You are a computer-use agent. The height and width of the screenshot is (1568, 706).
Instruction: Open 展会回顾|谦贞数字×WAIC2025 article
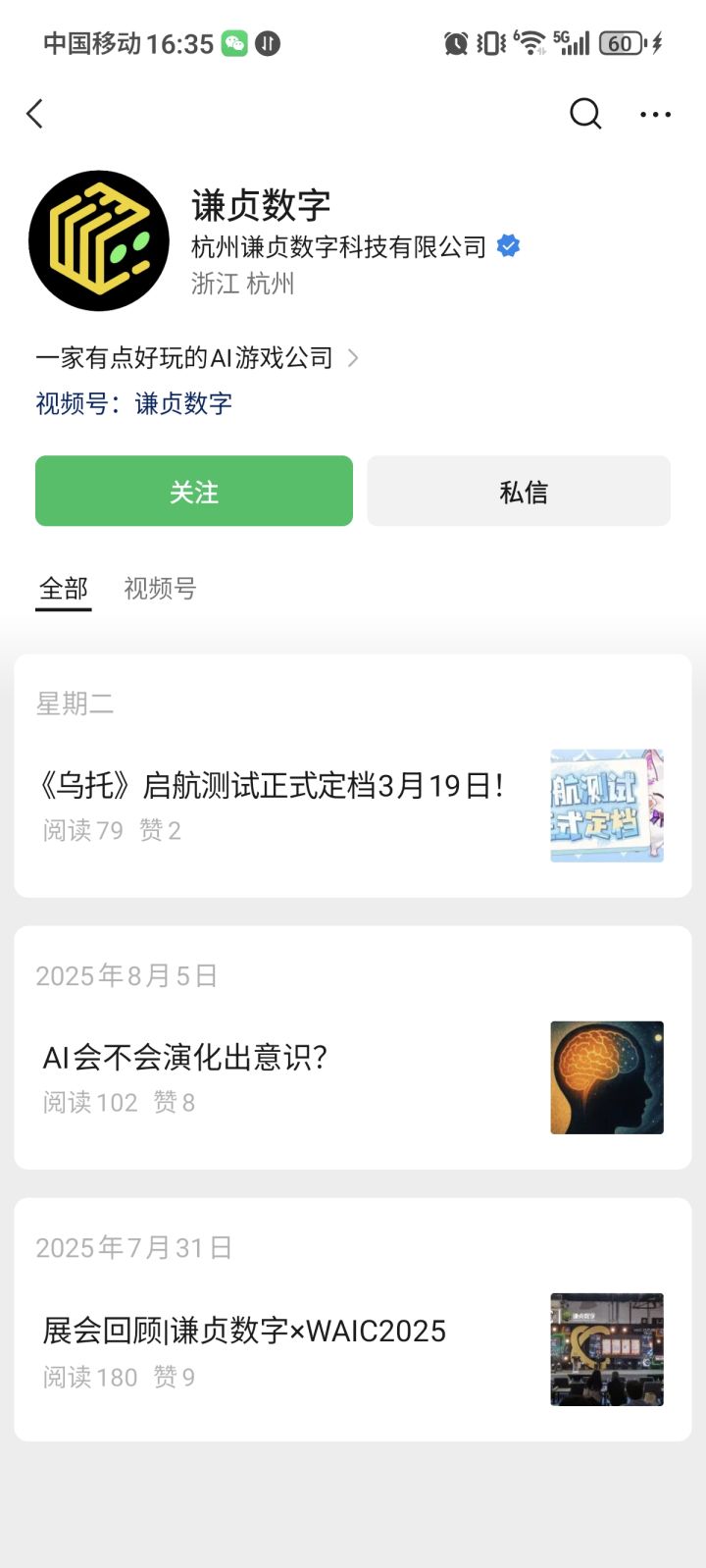click(x=245, y=1331)
